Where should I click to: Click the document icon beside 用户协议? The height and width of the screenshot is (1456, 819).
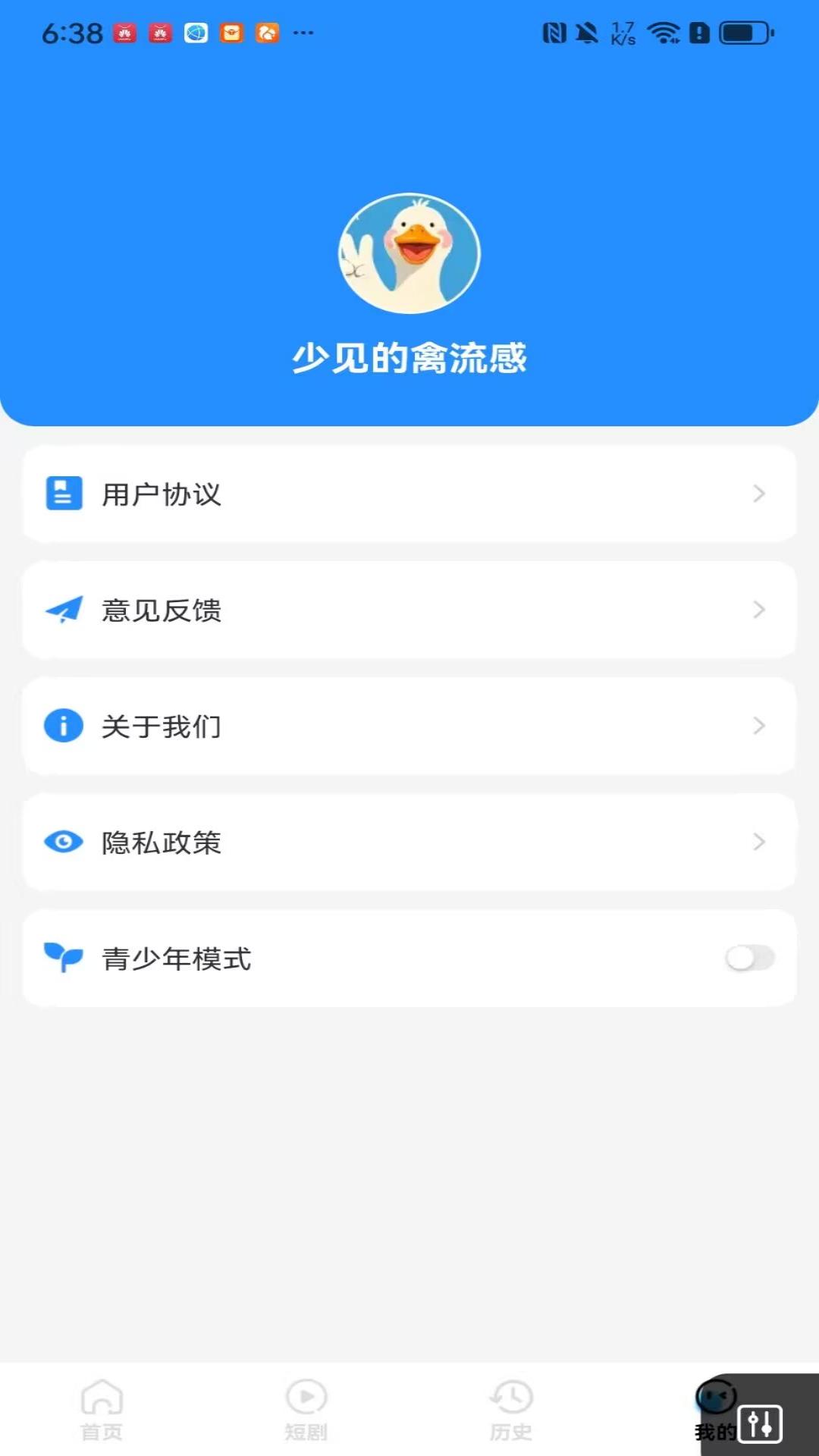click(64, 494)
